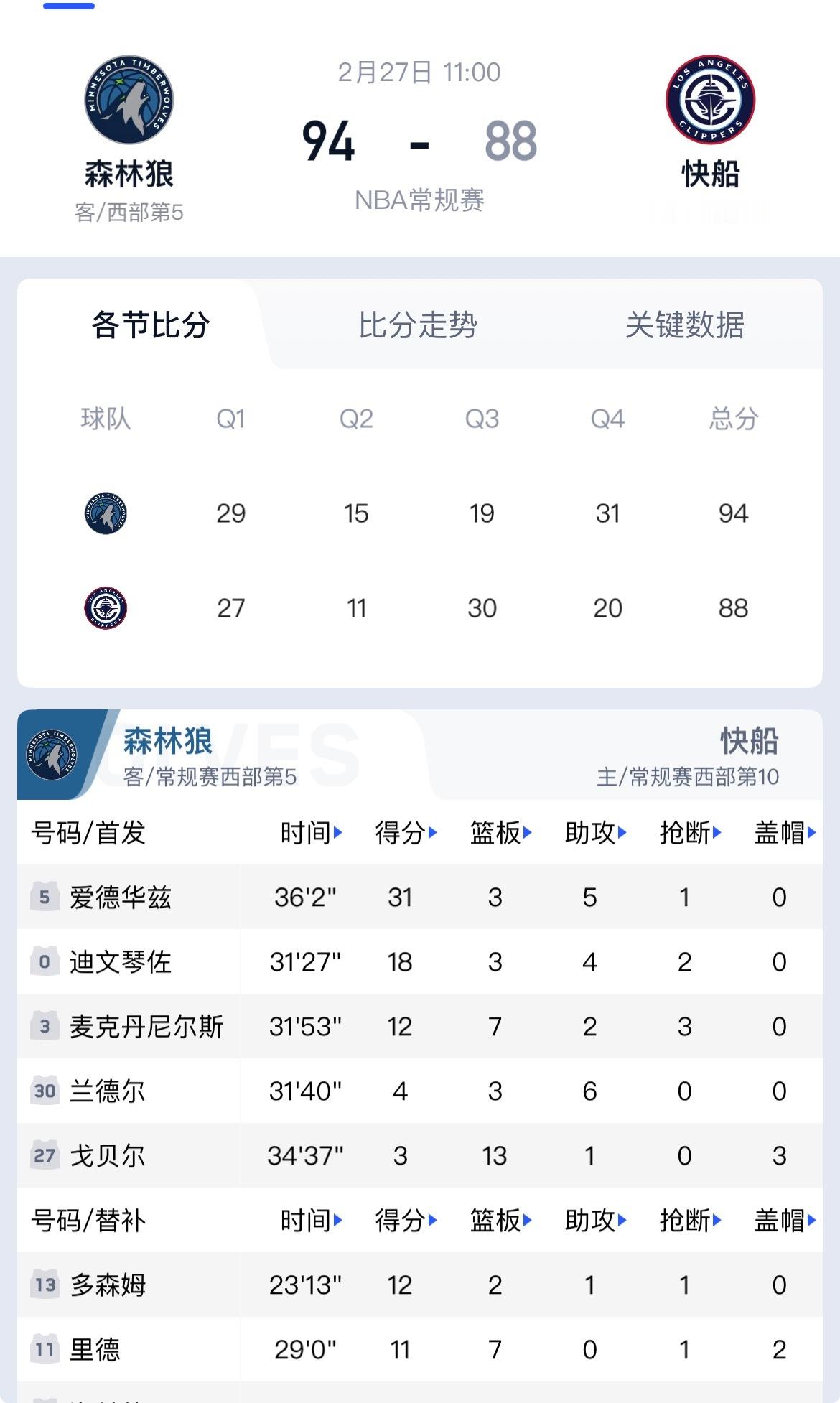This screenshot has height=1403, width=840.
Task: Click jersey number 27 badge next to 戈贝尔
Action: point(47,1155)
